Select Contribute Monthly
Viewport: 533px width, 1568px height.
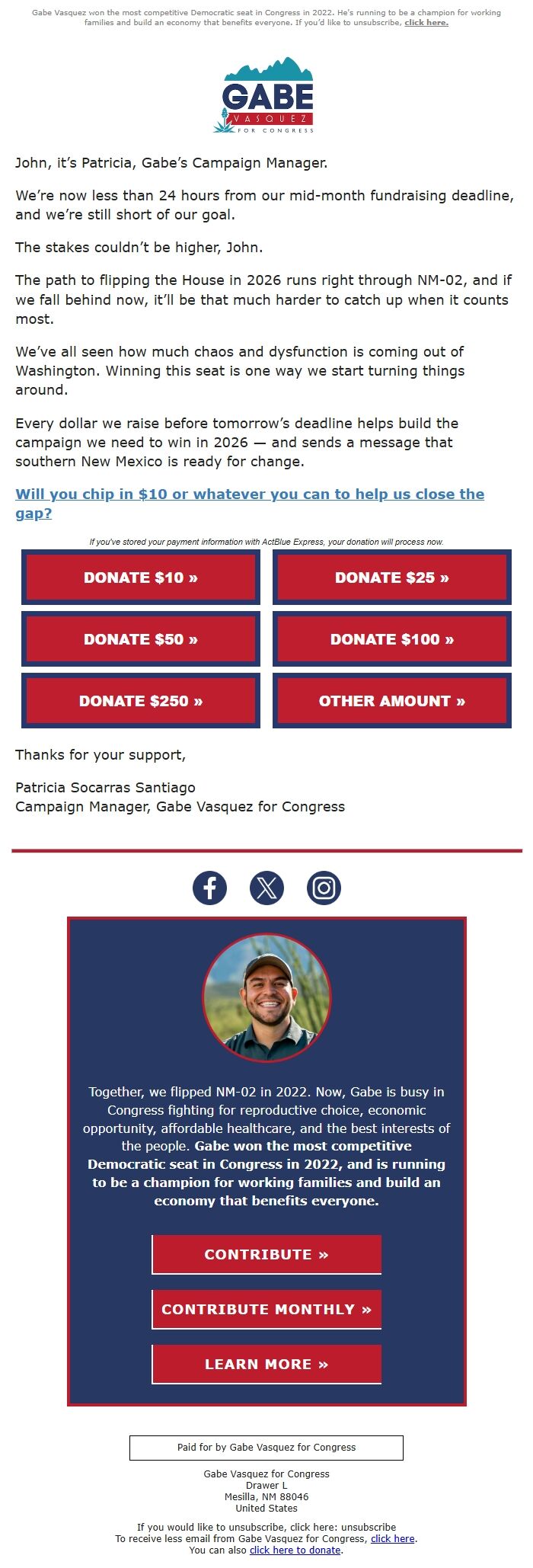(x=266, y=1309)
